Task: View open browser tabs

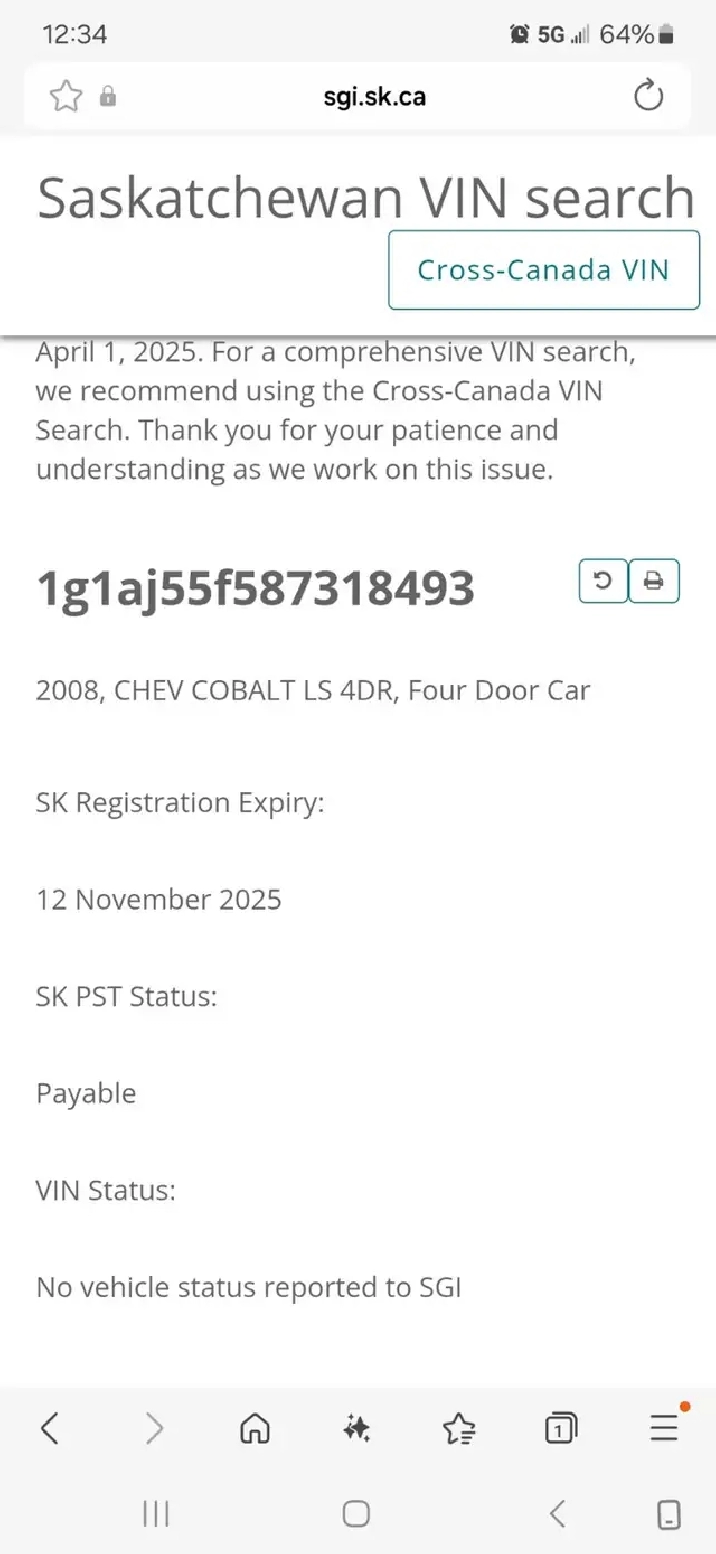Action: click(x=561, y=1428)
